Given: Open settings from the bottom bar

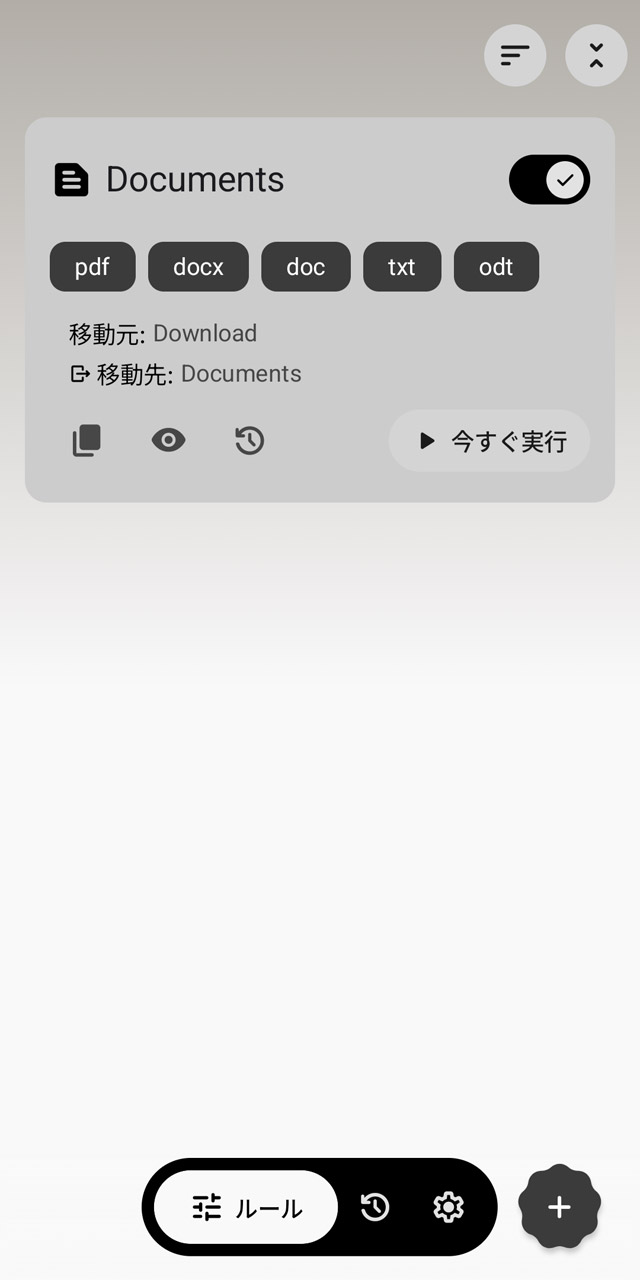Looking at the screenshot, I should point(448,1208).
